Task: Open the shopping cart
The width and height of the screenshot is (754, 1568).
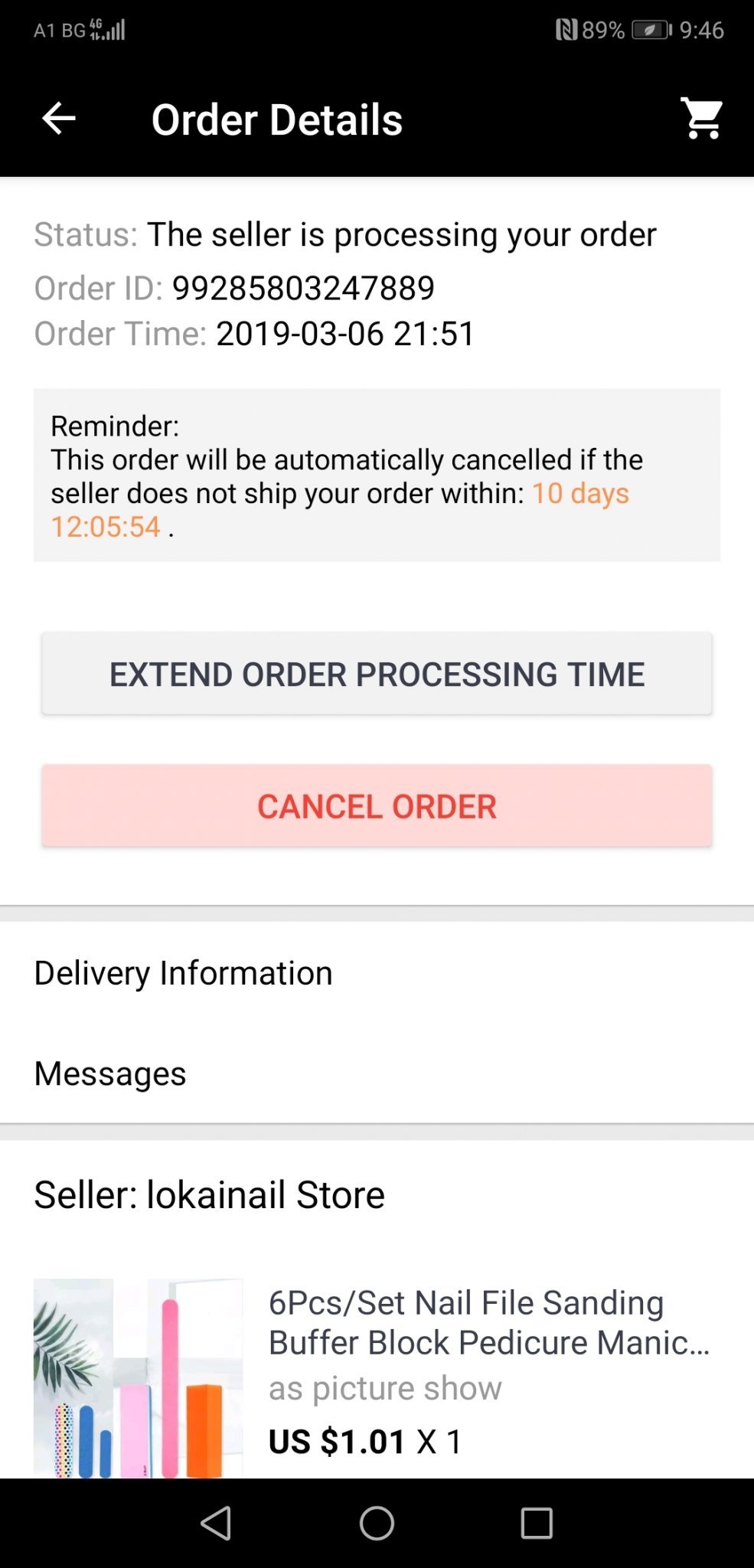Action: click(701, 119)
